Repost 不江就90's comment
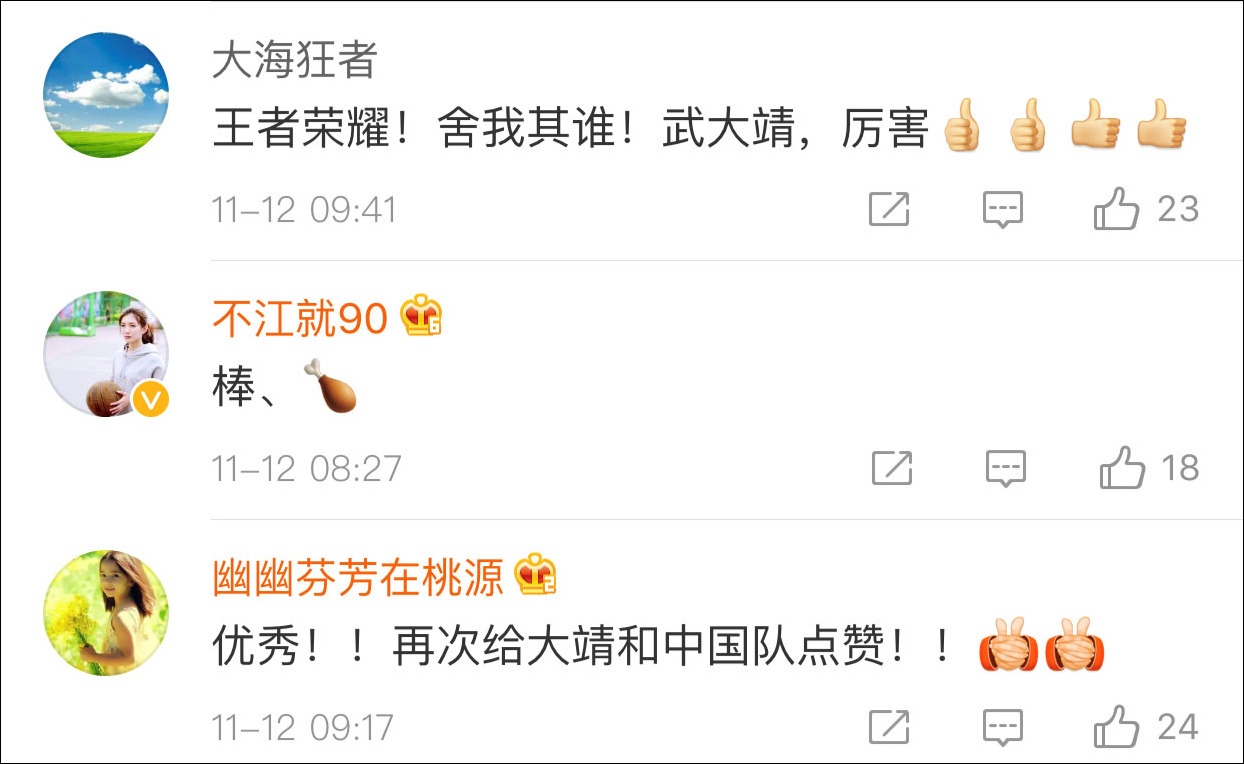Image resolution: width=1244 pixels, height=764 pixels. tap(891, 468)
